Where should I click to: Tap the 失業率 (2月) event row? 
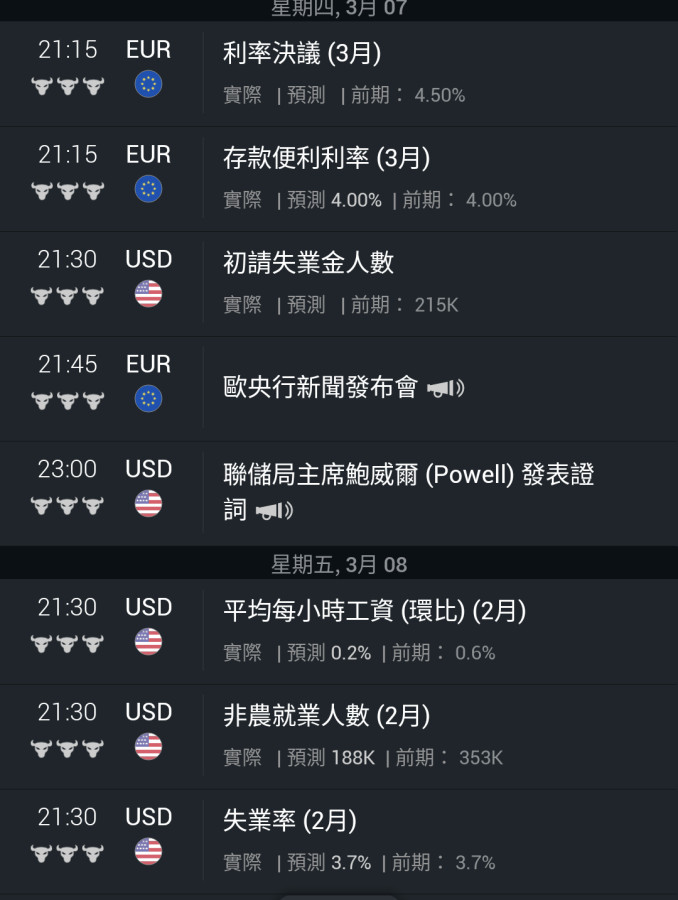(x=290, y=821)
